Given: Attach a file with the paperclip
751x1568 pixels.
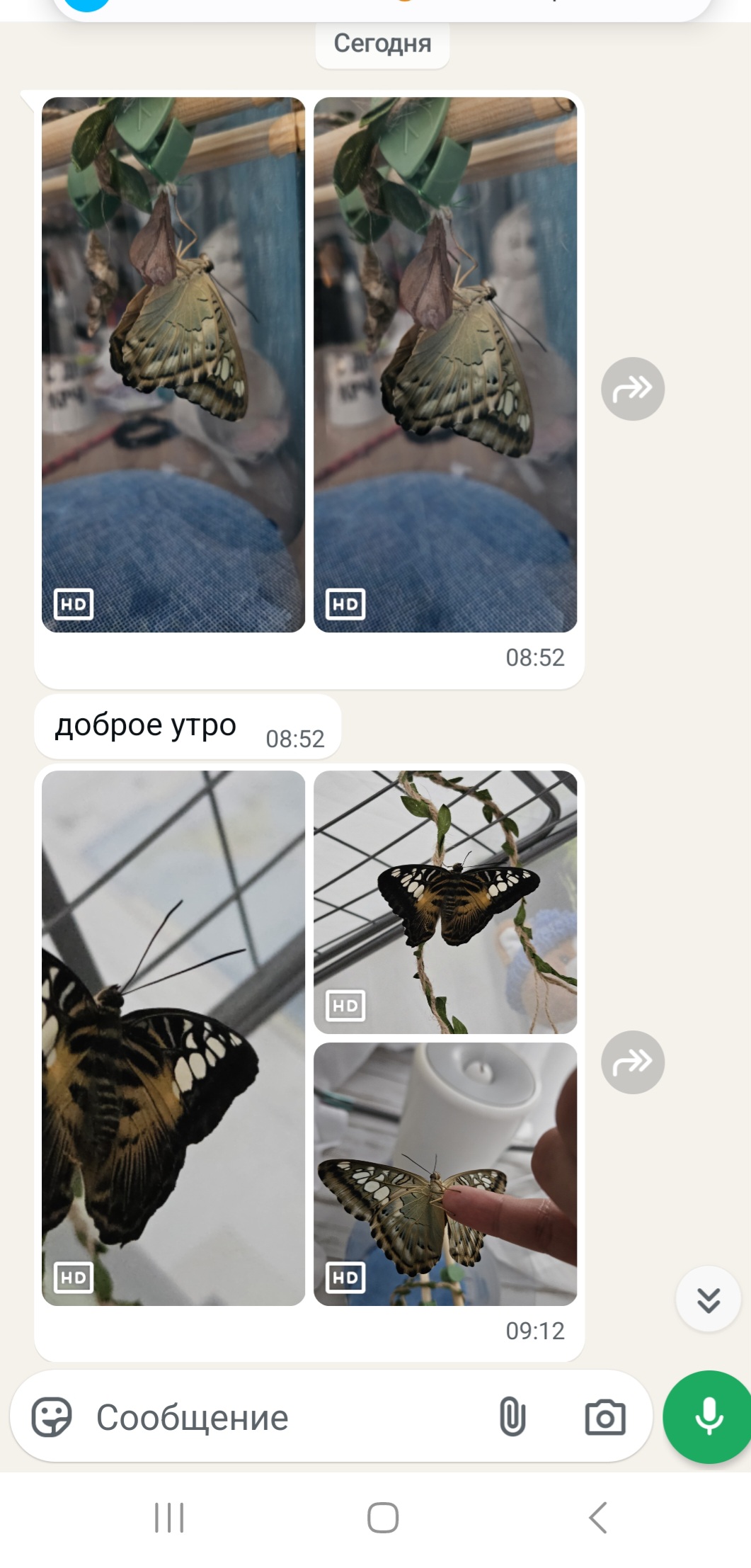Looking at the screenshot, I should pyautogui.click(x=512, y=1417).
